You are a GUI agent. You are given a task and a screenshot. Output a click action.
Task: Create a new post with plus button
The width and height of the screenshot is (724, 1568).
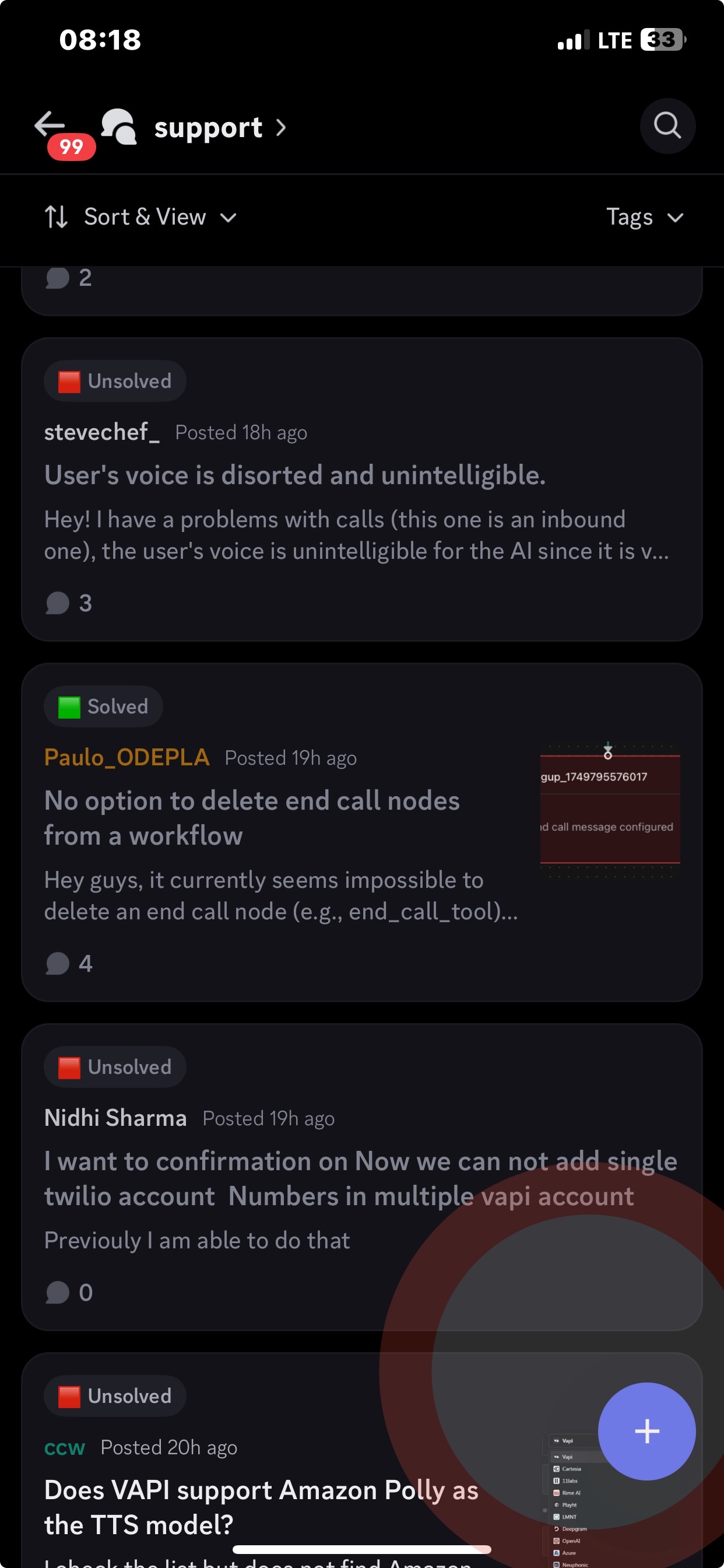coord(646,1431)
